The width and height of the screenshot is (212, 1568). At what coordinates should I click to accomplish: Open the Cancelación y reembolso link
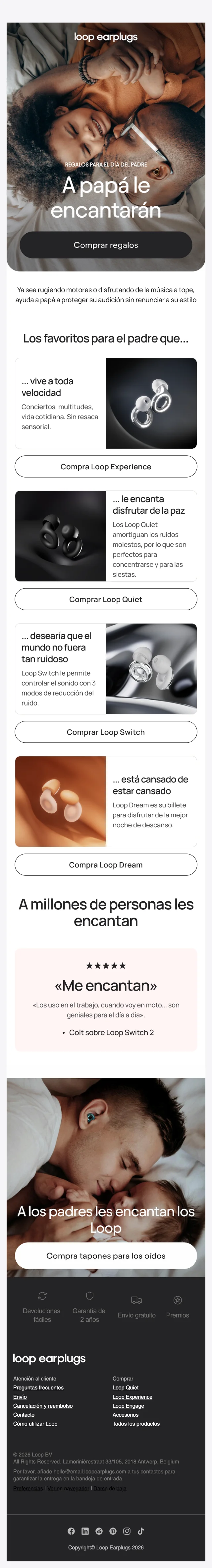point(42,1405)
